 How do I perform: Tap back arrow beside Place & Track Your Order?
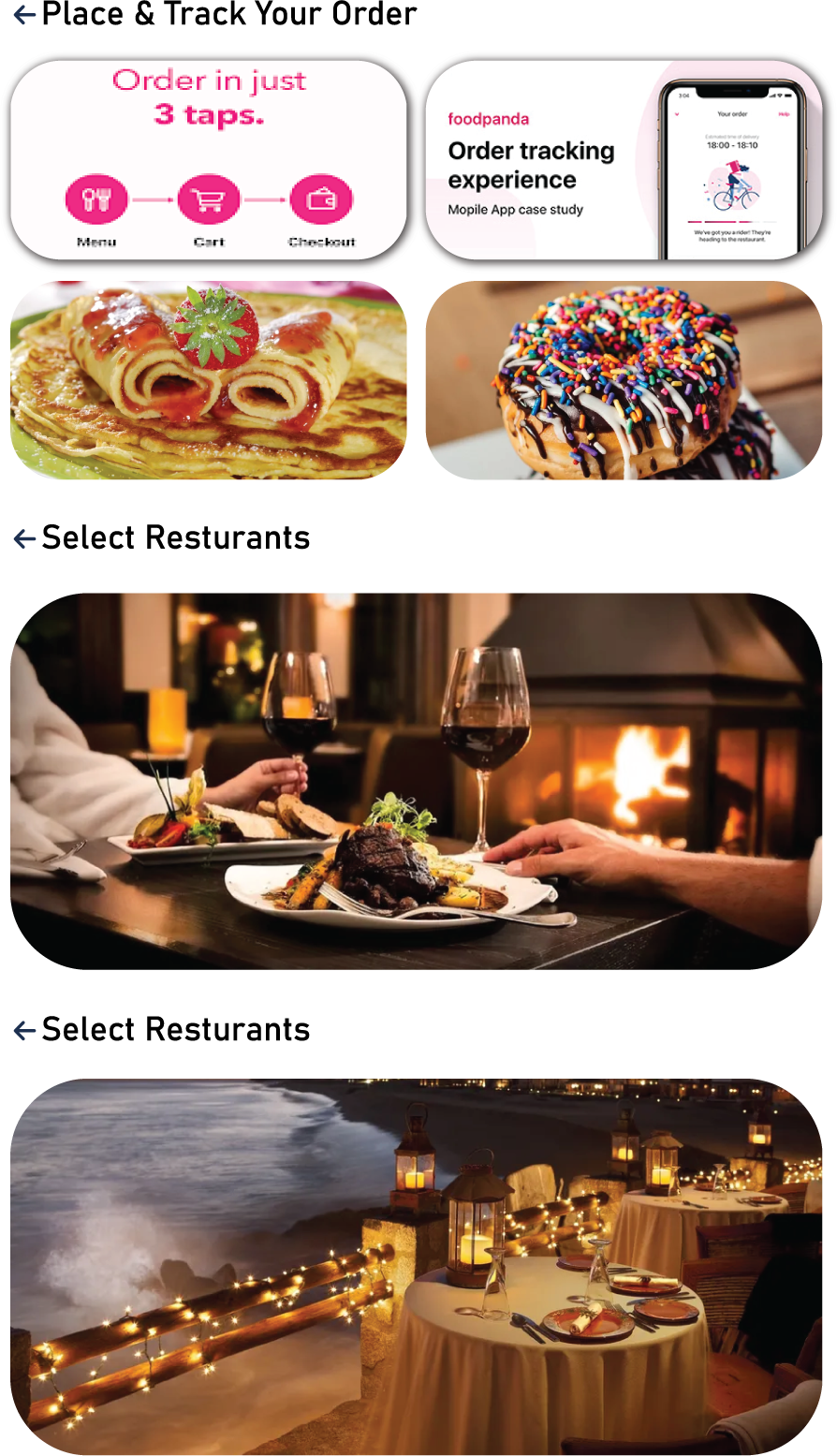click(24, 15)
